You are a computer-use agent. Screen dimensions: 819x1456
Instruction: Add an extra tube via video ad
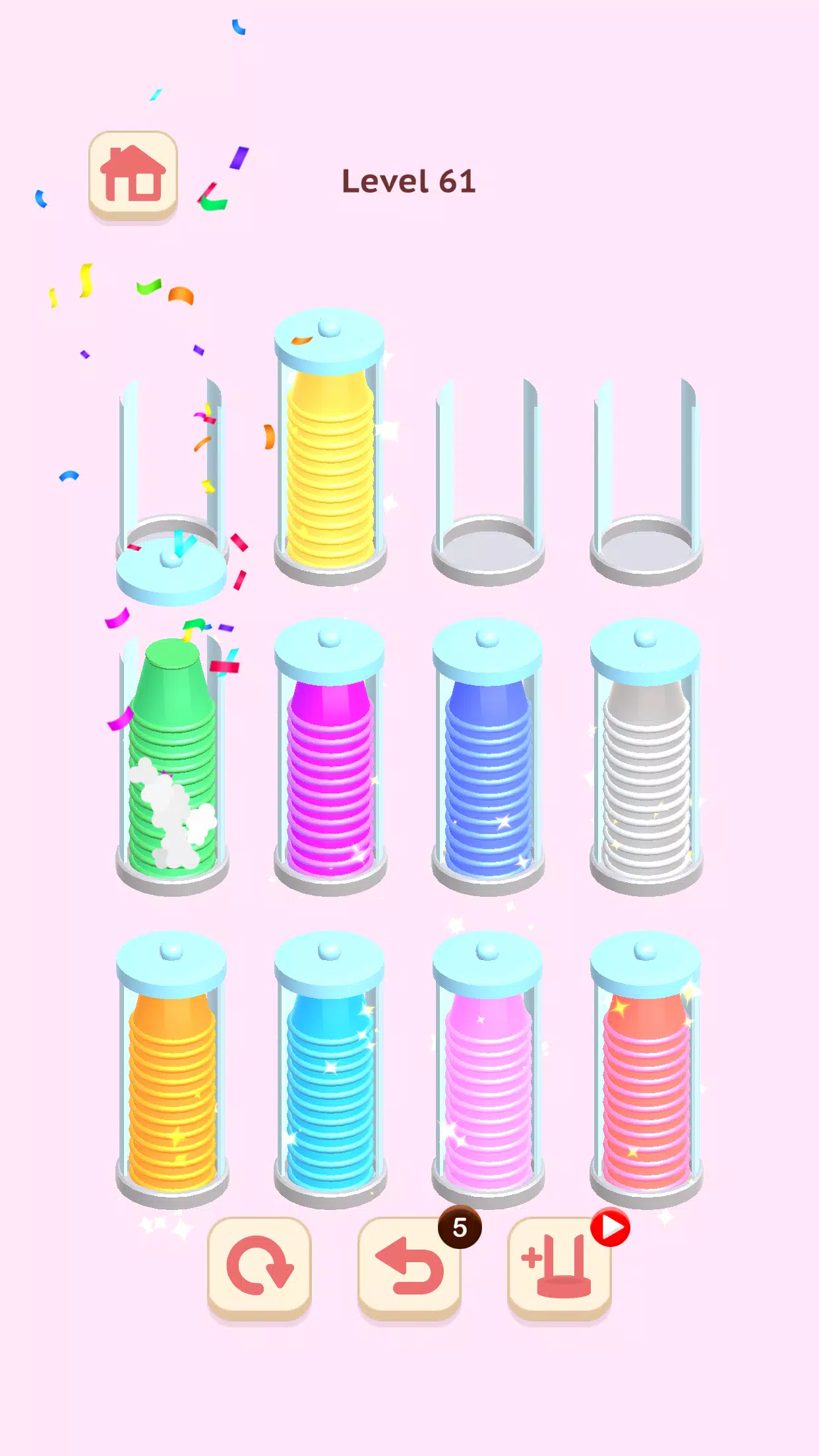click(559, 1267)
